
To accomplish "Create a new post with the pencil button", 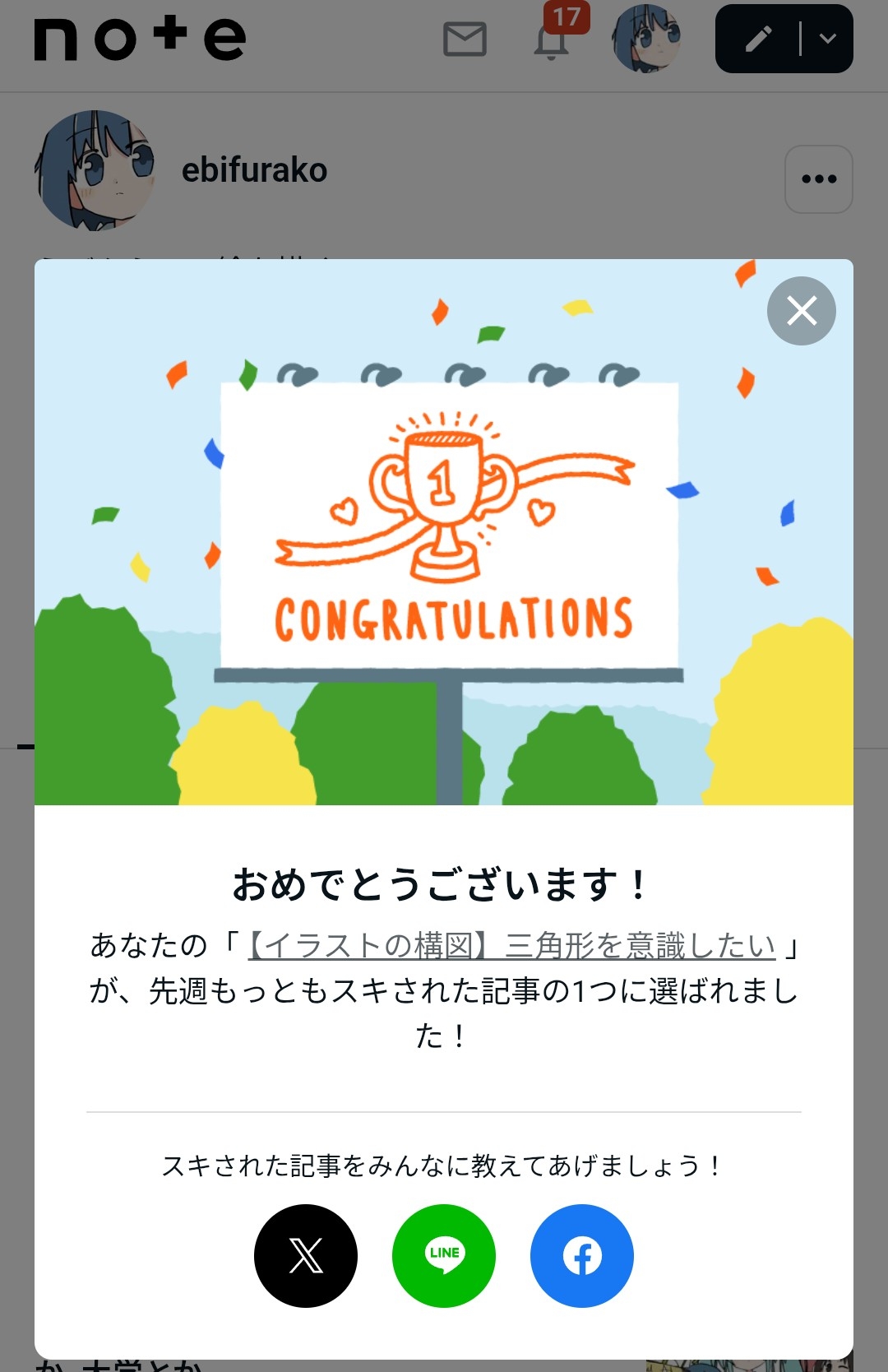I will pyautogui.click(x=758, y=39).
